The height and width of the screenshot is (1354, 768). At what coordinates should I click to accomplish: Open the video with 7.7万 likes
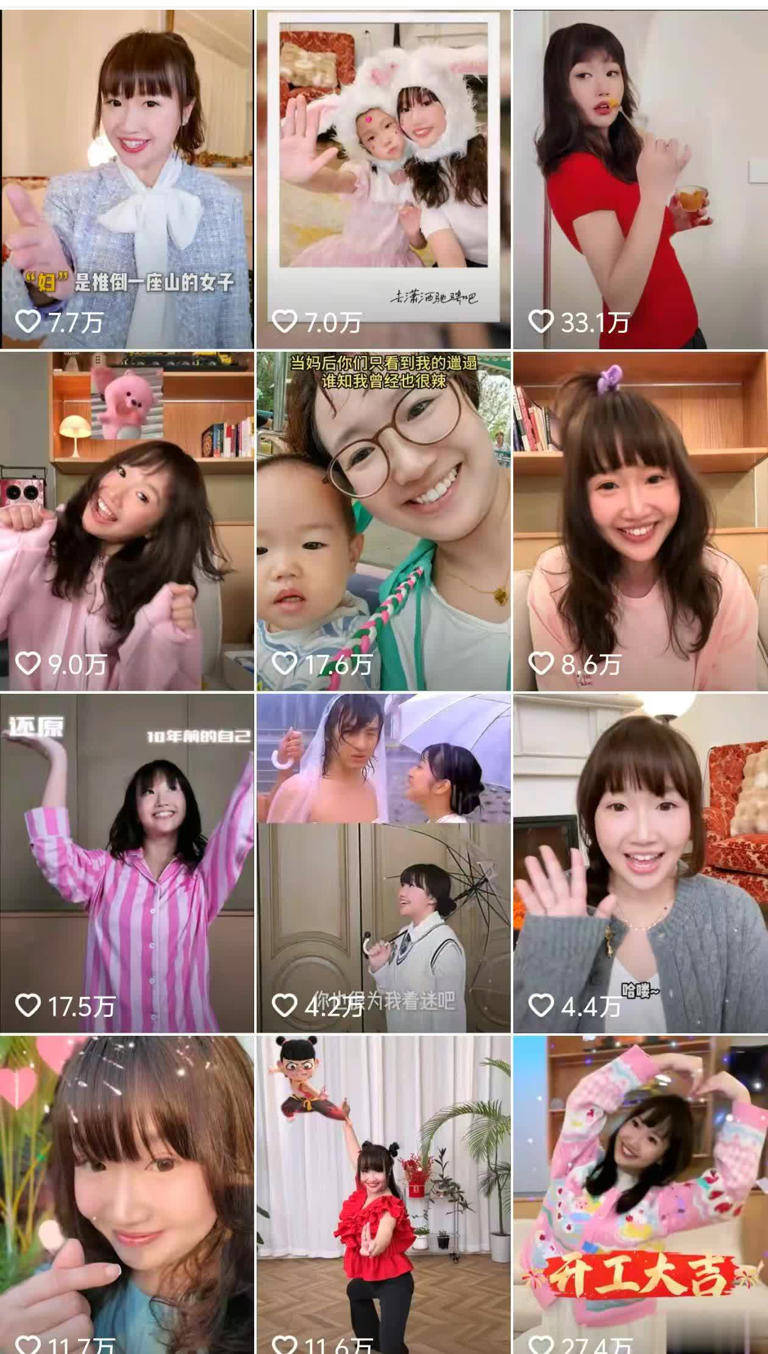(x=126, y=180)
